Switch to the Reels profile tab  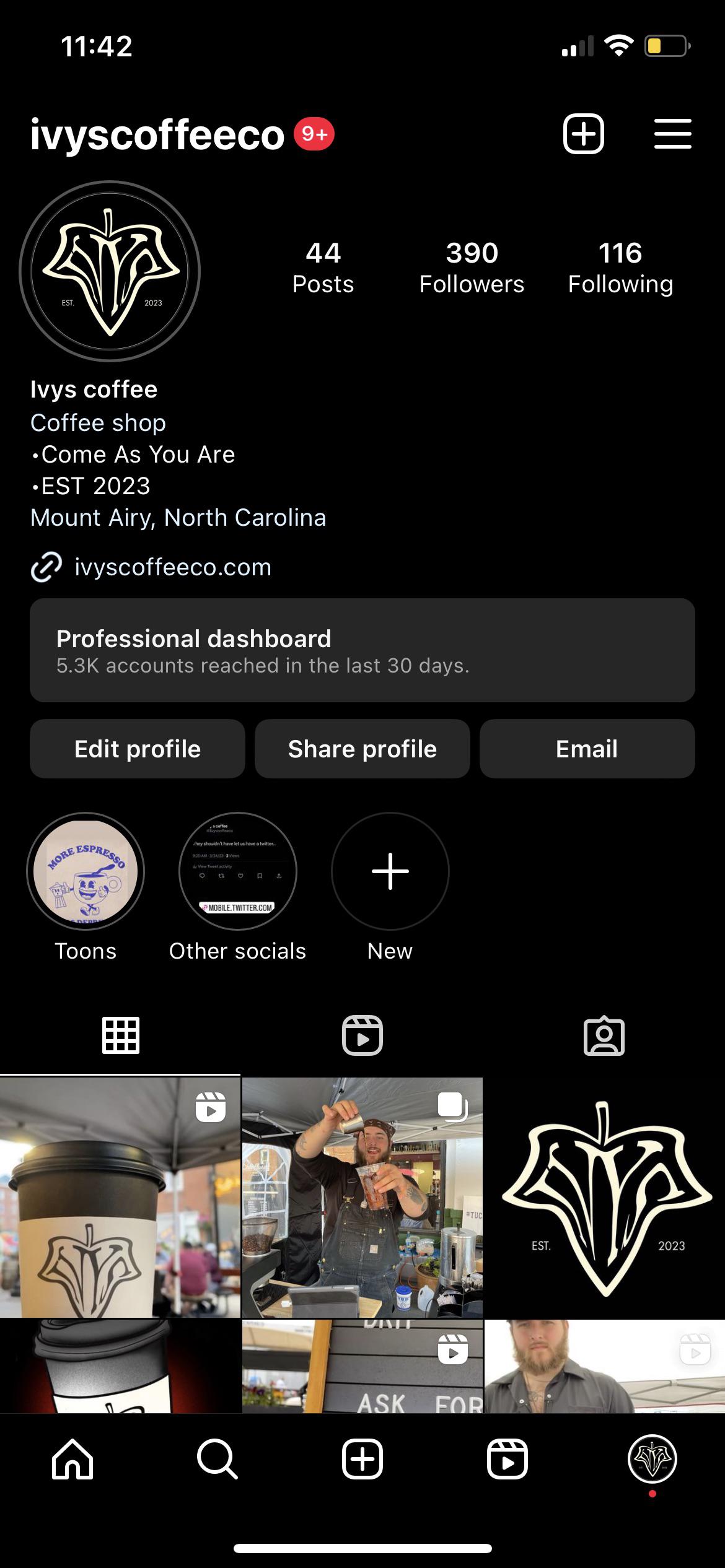pos(362,1035)
